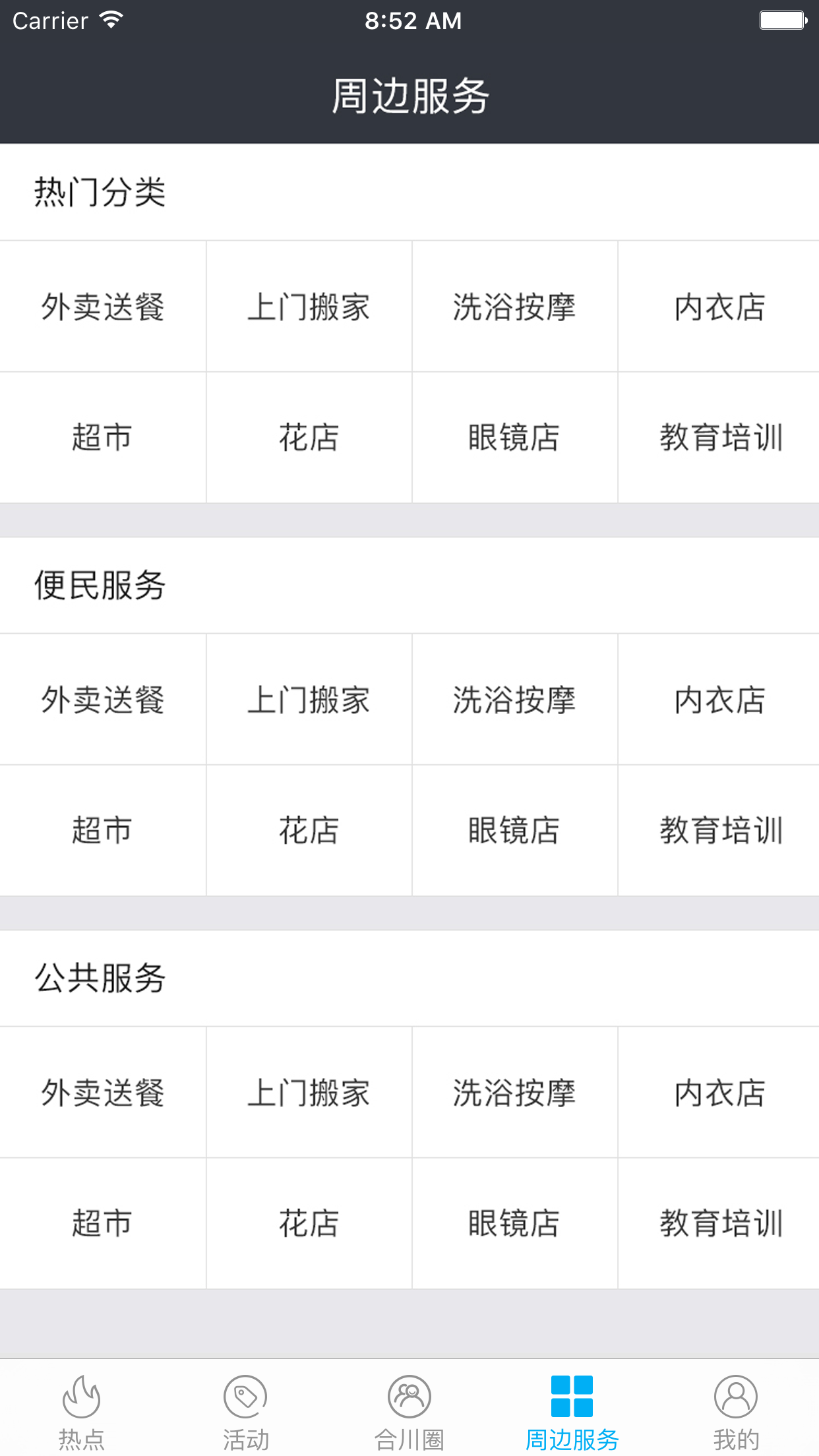Choose 外卖送餐 under 便民服务
This screenshot has height=1456, width=819.
click(103, 700)
